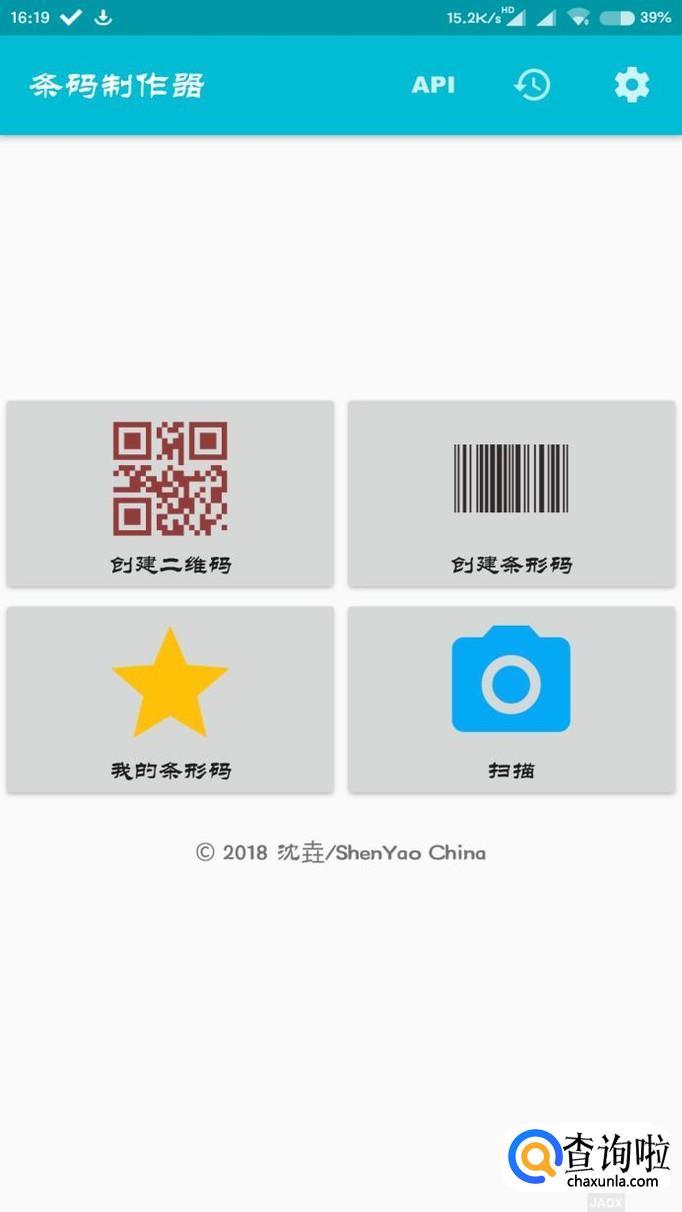The width and height of the screenshot is (682, 1212).
Task: Open the settings gear icon
Action: (x=632, y=85)
